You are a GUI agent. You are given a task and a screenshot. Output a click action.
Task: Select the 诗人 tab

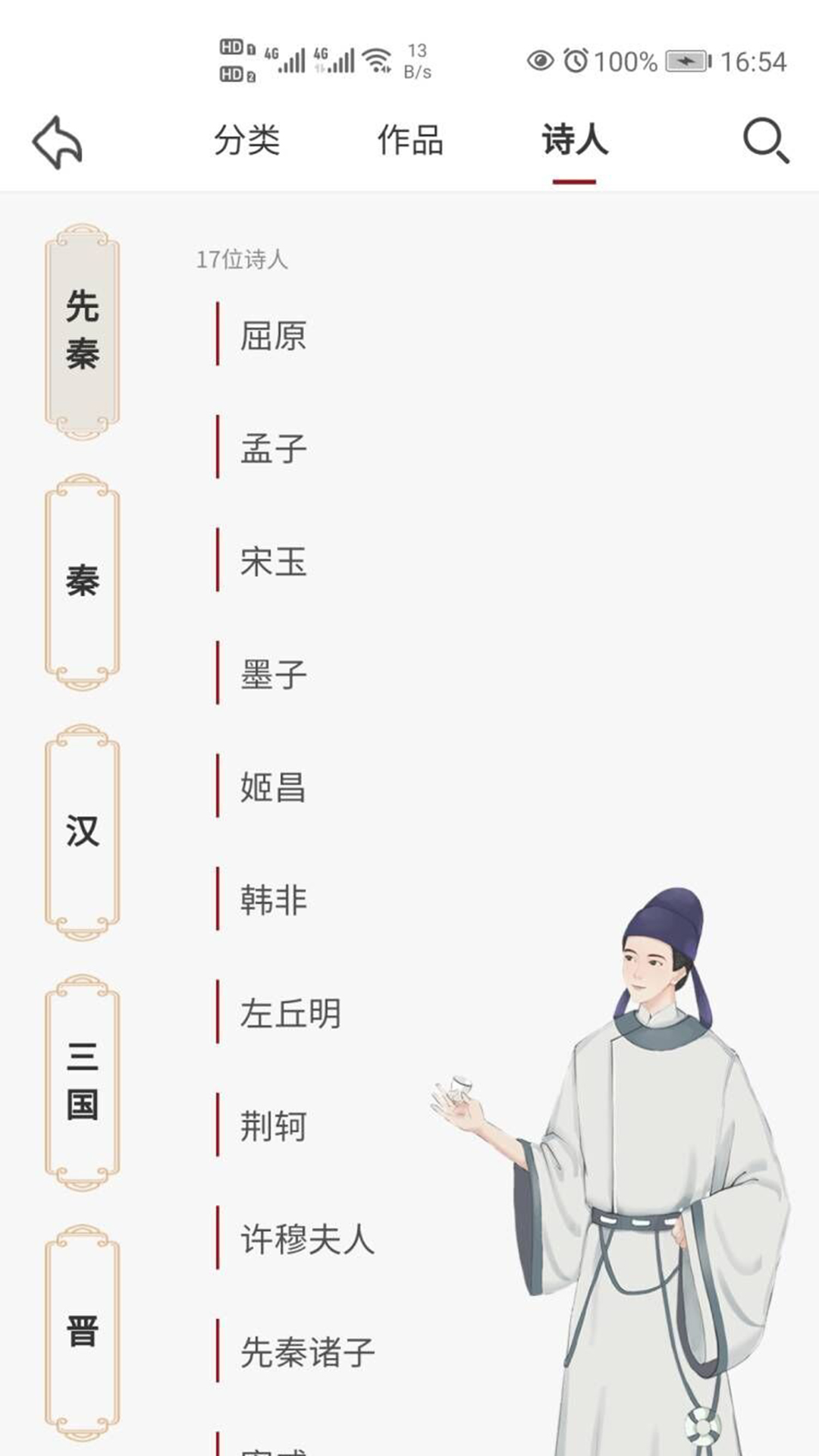574,141
